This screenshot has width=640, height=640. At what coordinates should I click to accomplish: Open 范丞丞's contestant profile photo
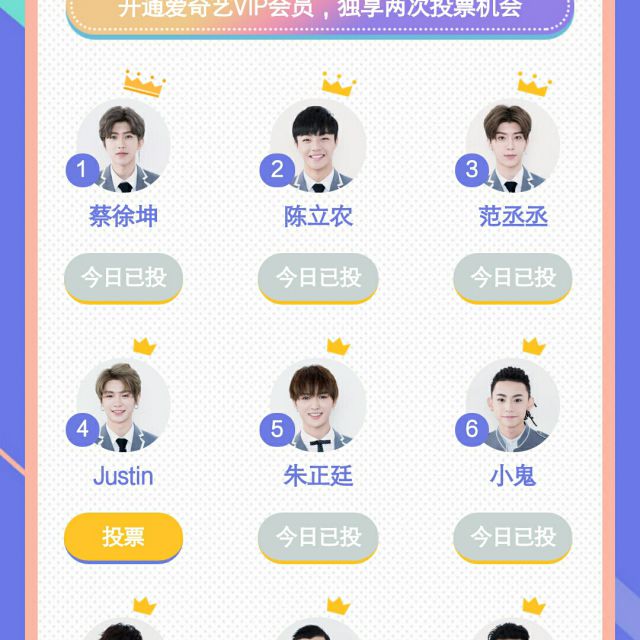click(x=512, y=147)
